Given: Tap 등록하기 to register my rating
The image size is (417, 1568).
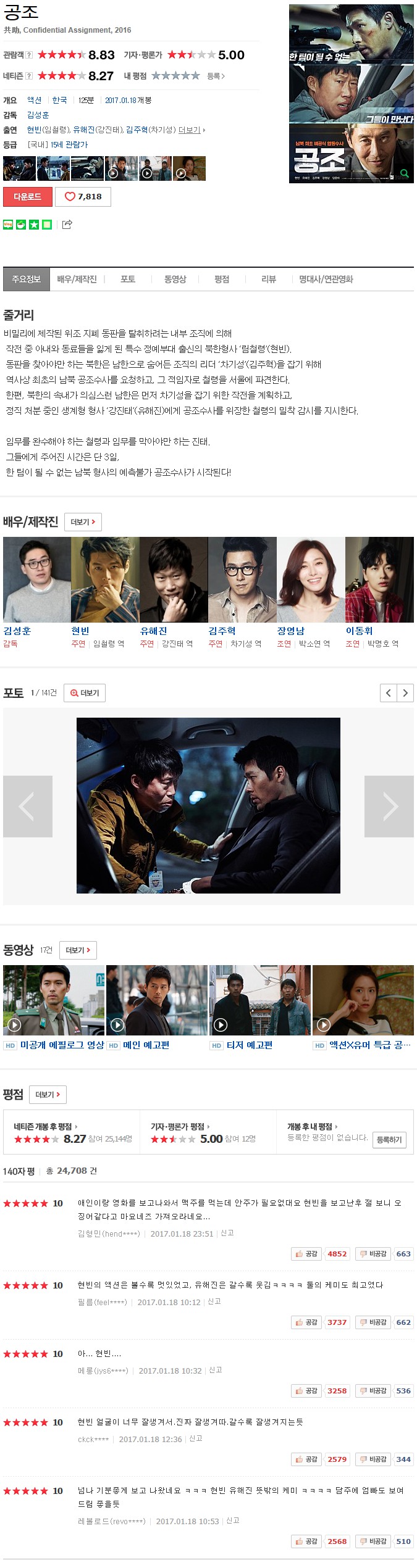Looking at the screenshot, I should [389, 1140].
